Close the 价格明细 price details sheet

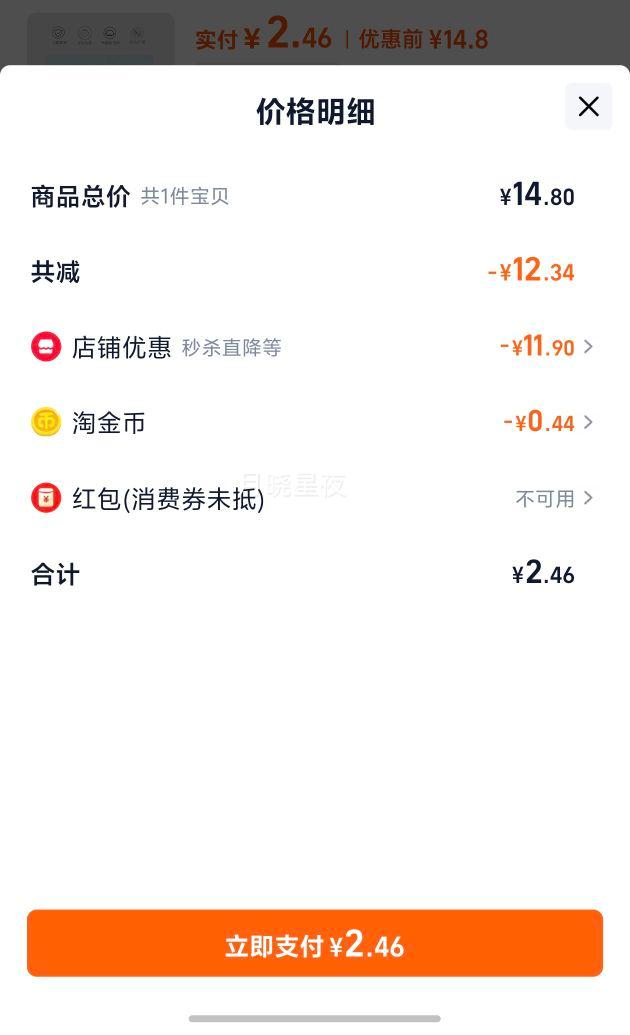(x=588, y=106)
